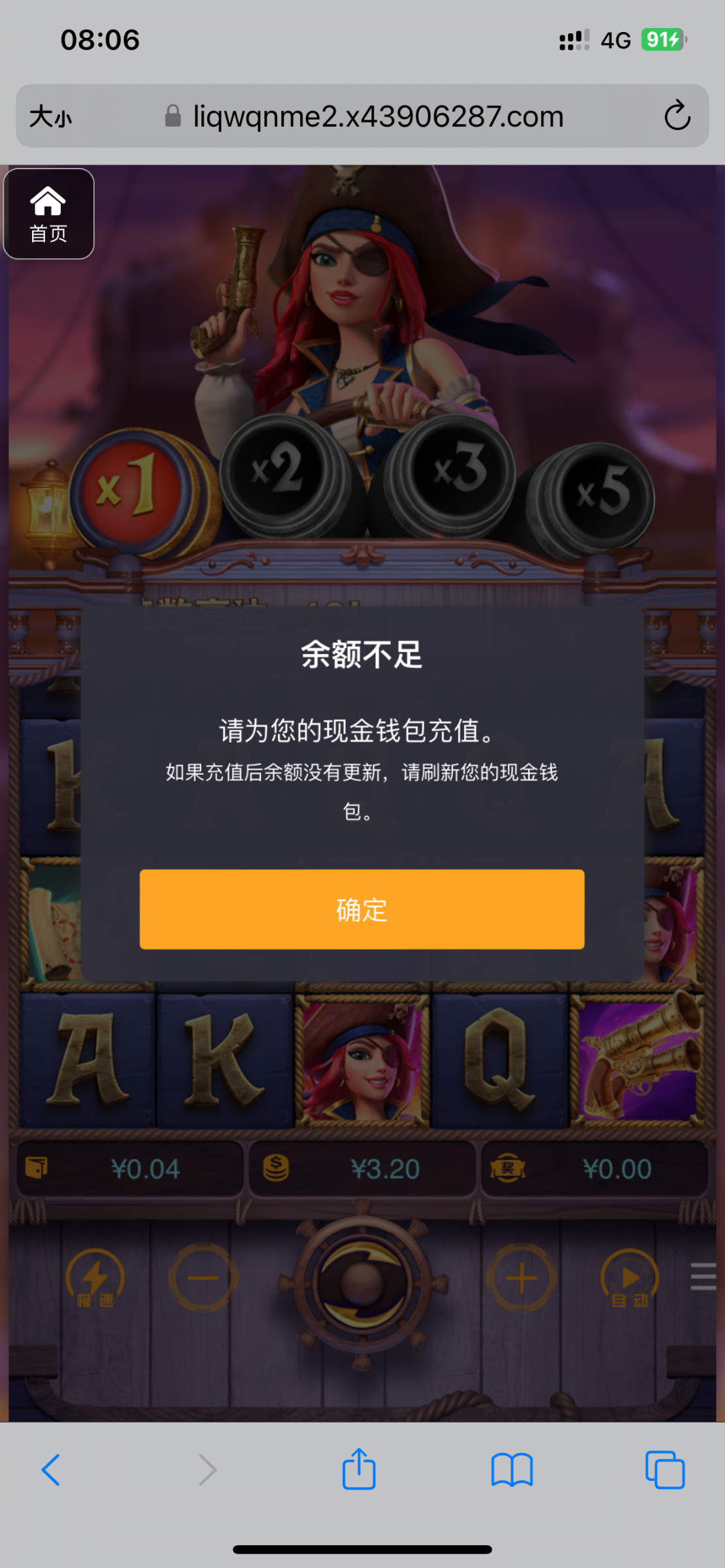Open the 大小 text size menu

click(x=50, y=117)
